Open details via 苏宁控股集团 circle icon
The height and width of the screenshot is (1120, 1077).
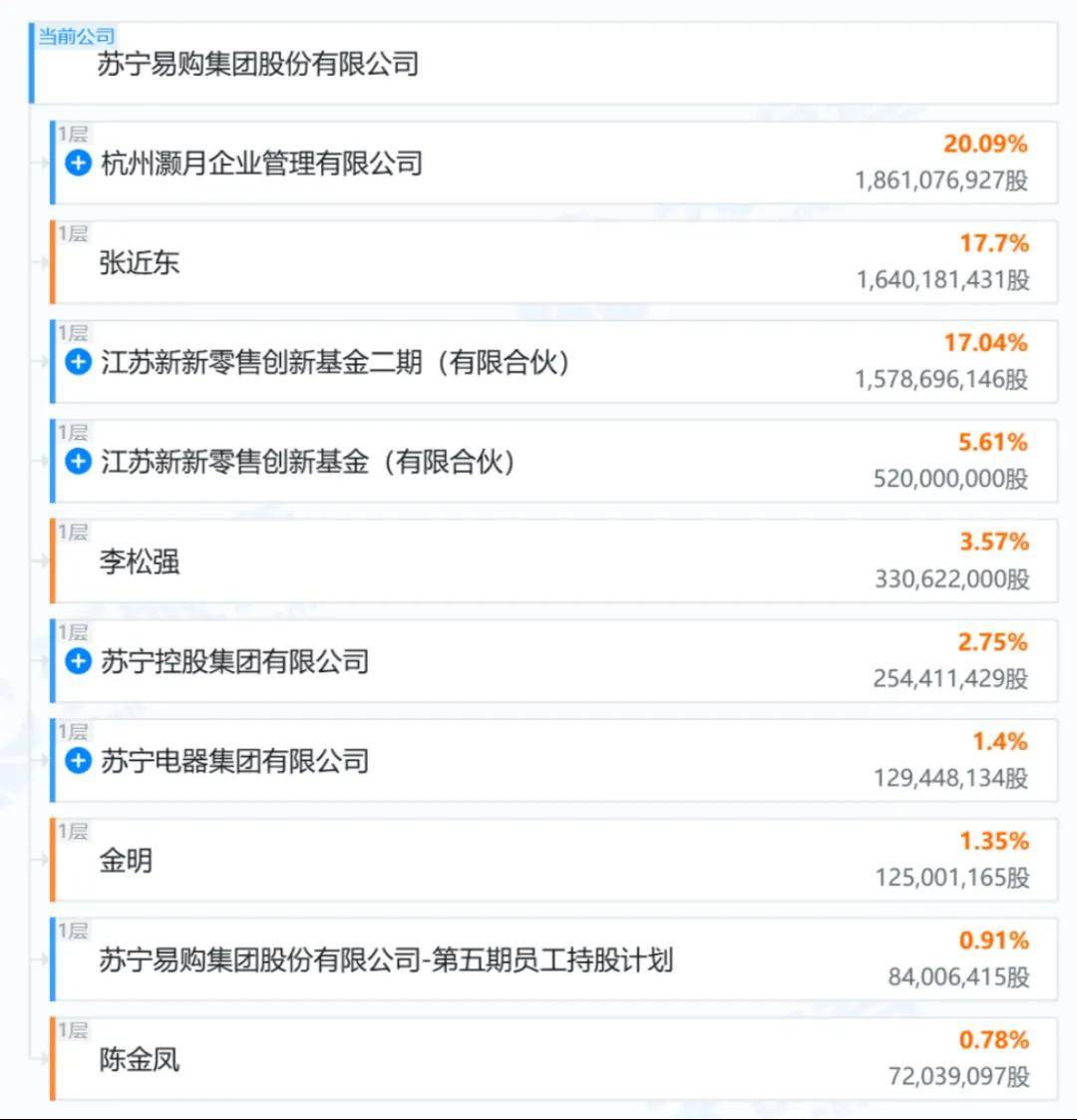tap(76, 661)
